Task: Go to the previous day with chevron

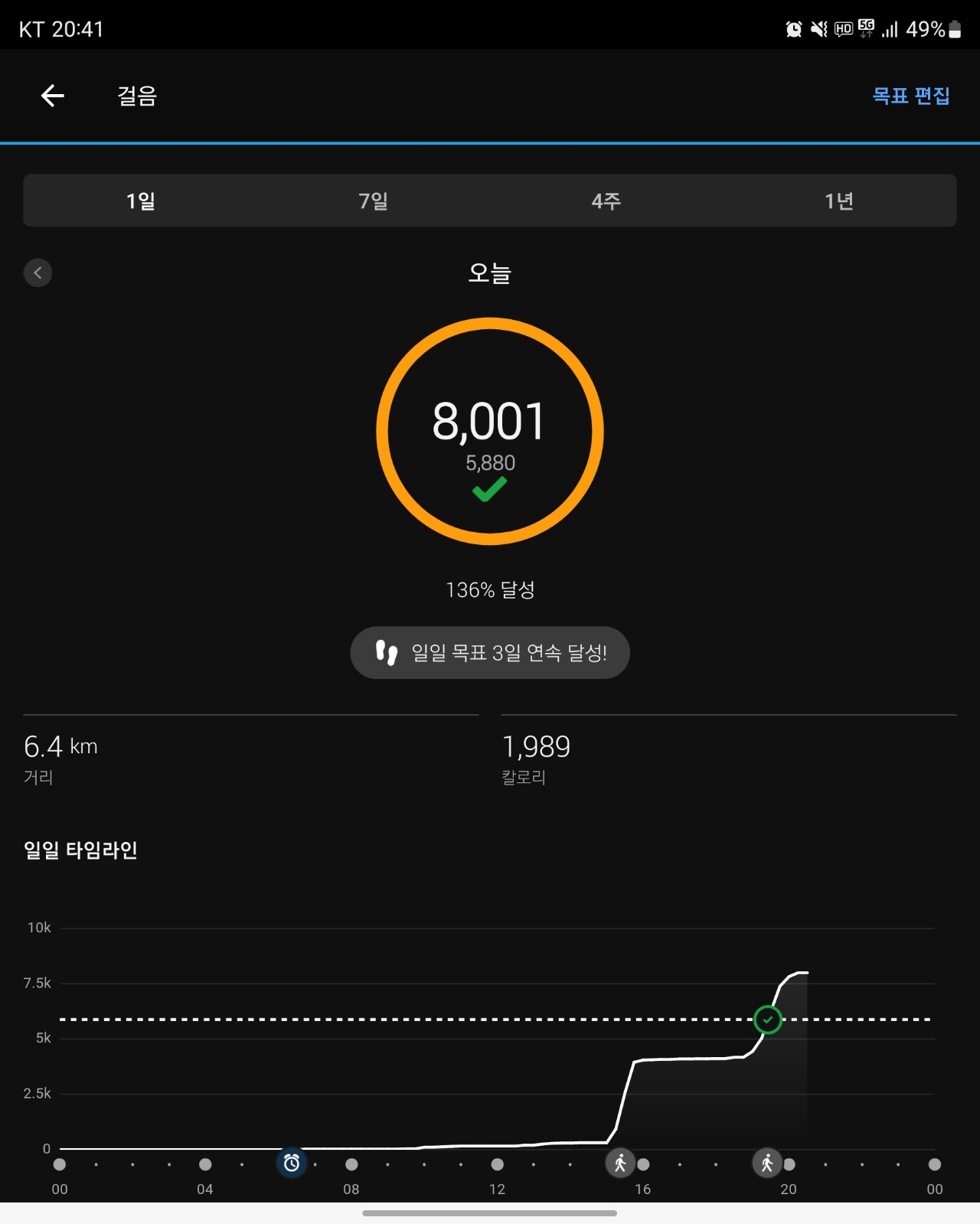Action: click(x=38, y=273)
